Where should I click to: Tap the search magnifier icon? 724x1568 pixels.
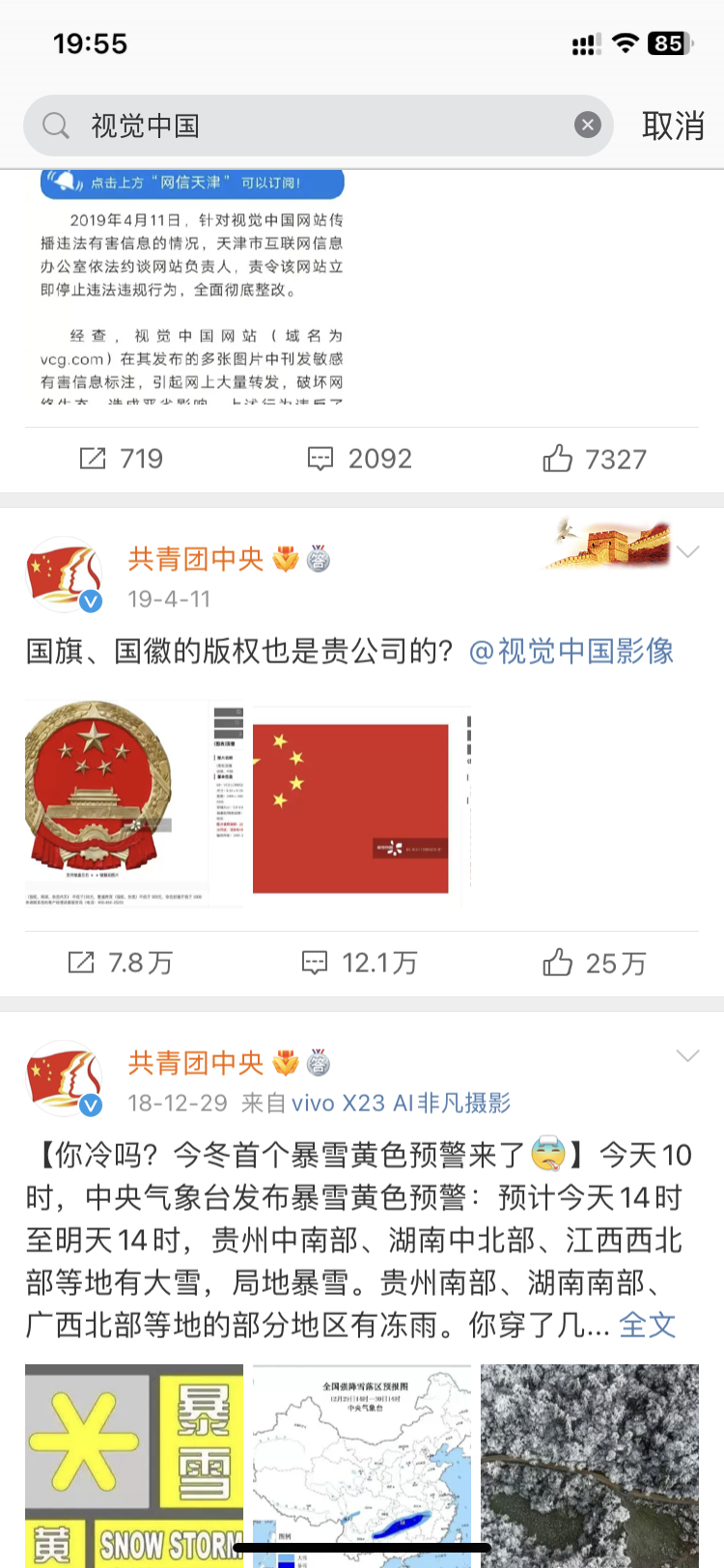coord(55,125)
